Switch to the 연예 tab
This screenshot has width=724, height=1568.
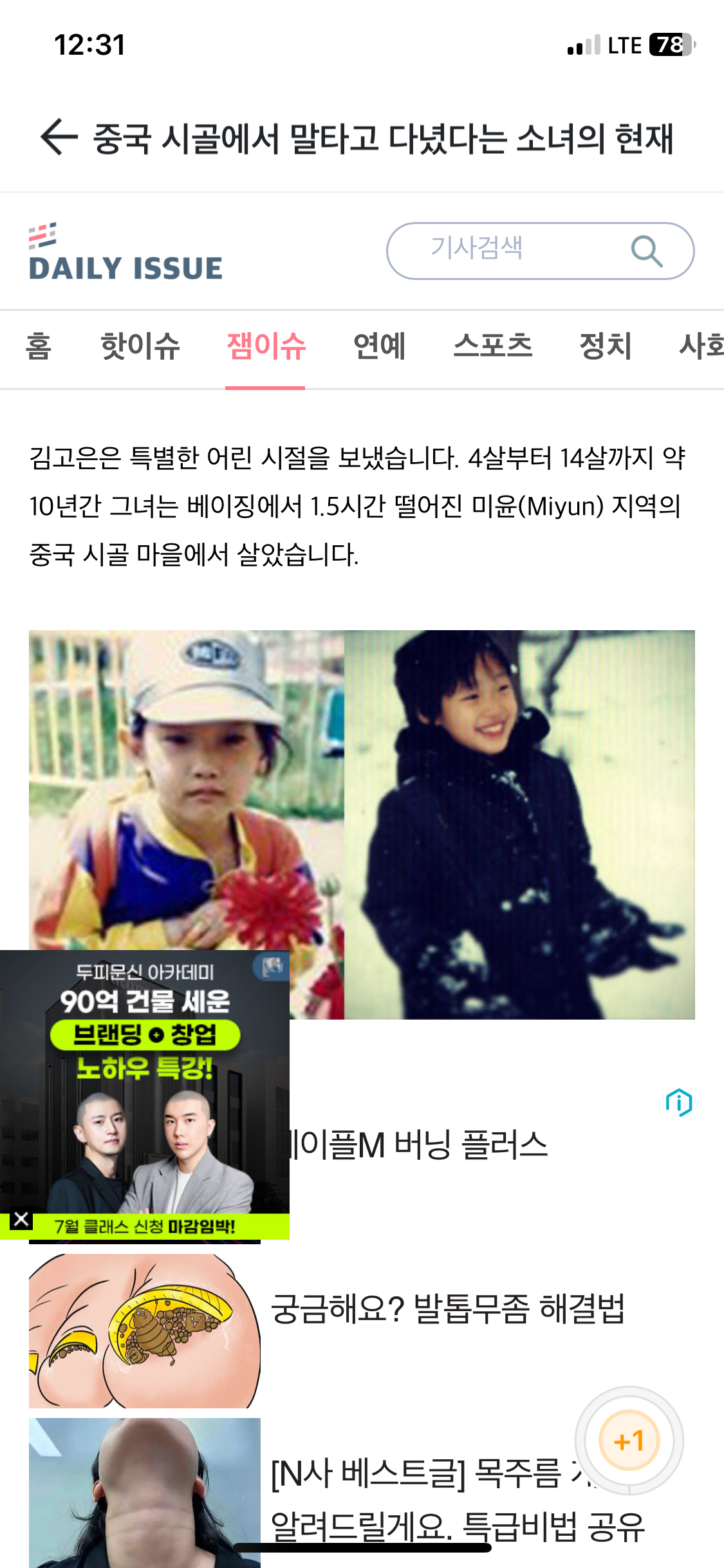tap(379, 346)
